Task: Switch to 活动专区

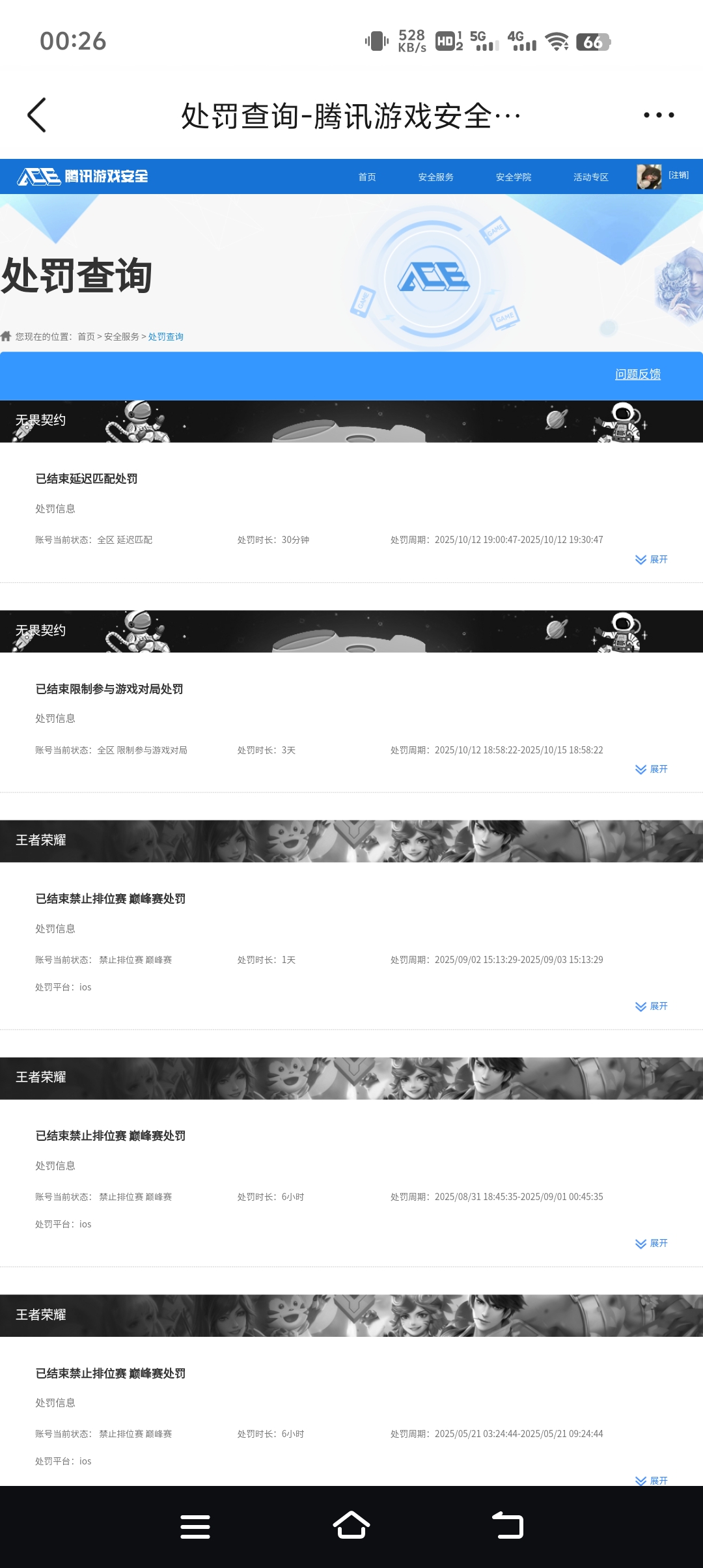Action: click(590, 177)
